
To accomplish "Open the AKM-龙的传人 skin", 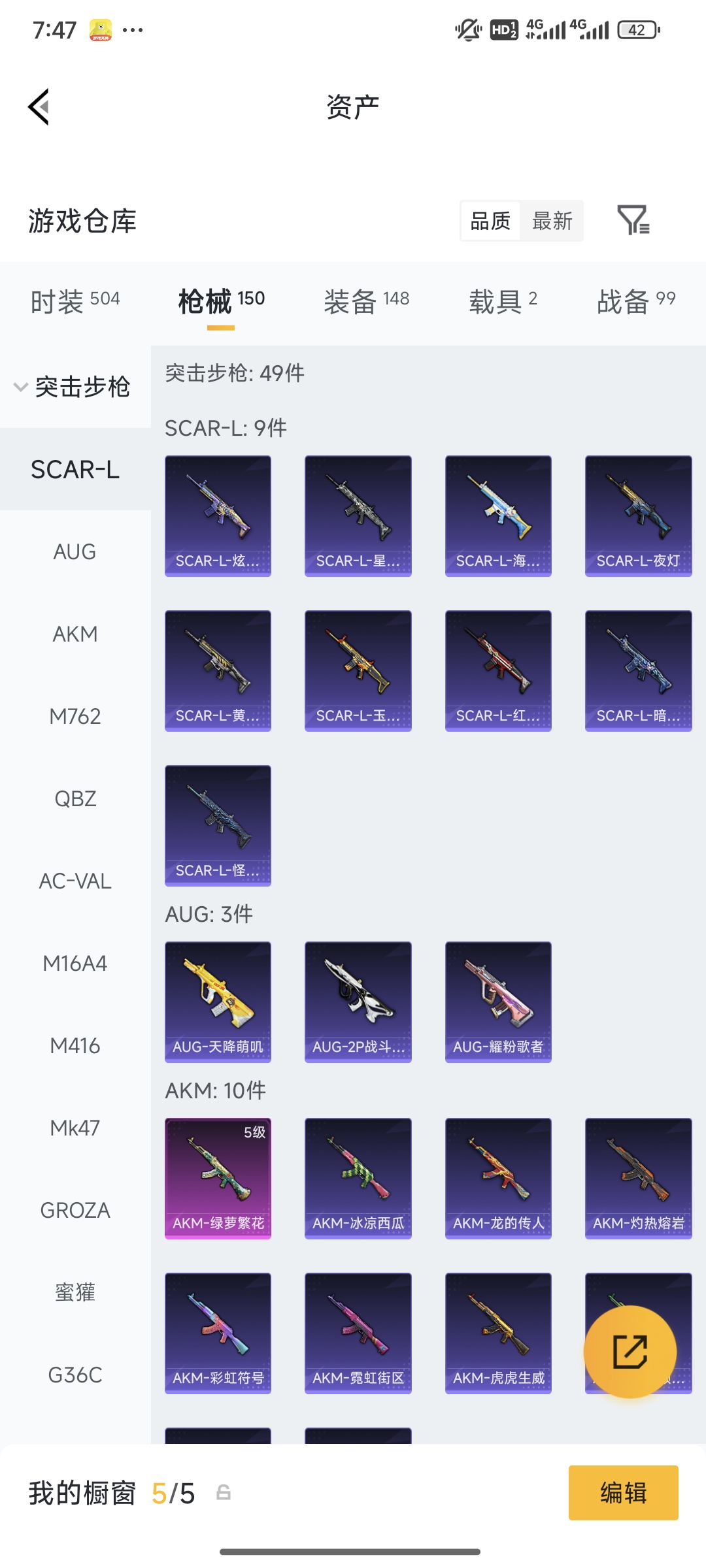I will click(x=498, y=1178).
